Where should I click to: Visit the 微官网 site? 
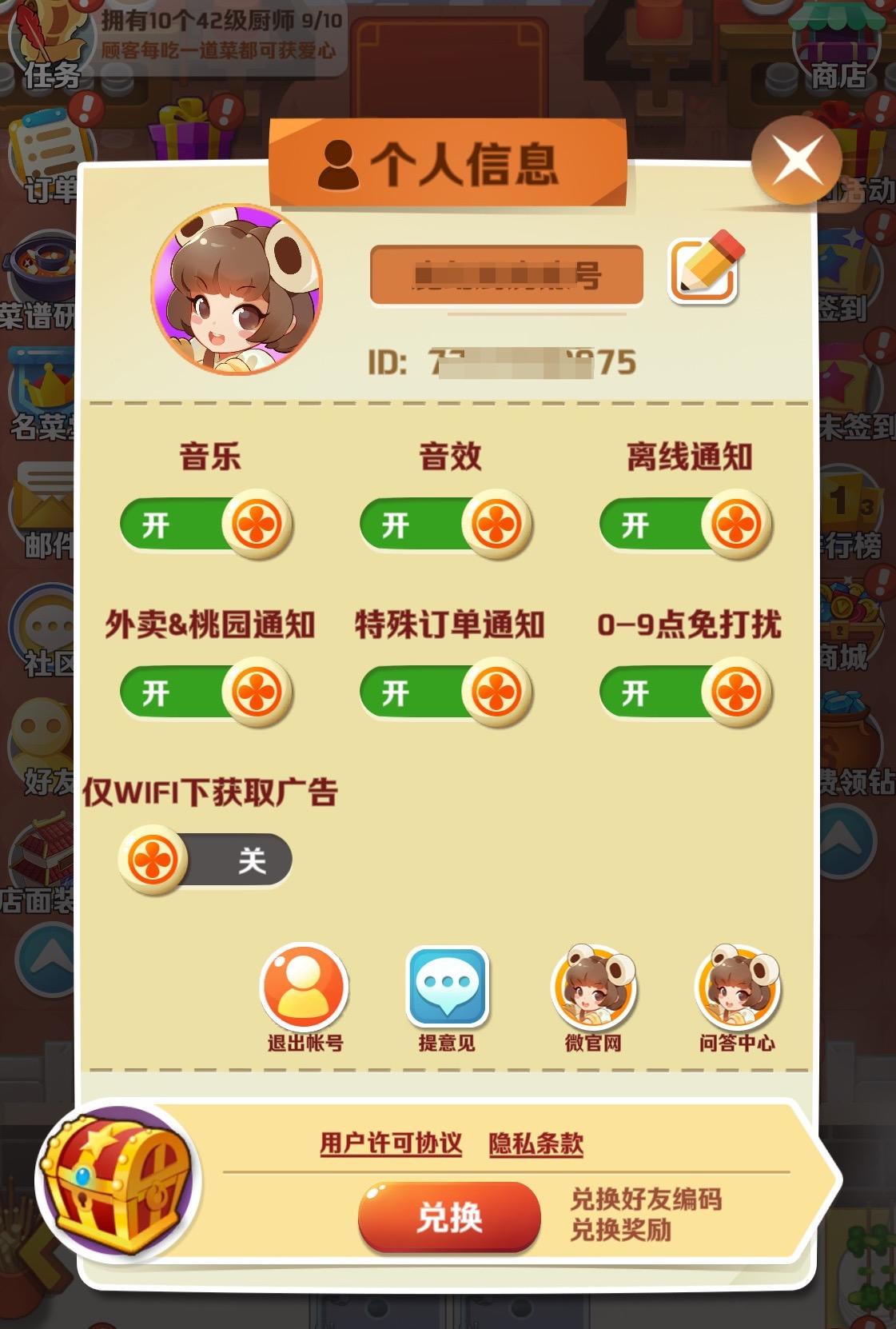592,997
